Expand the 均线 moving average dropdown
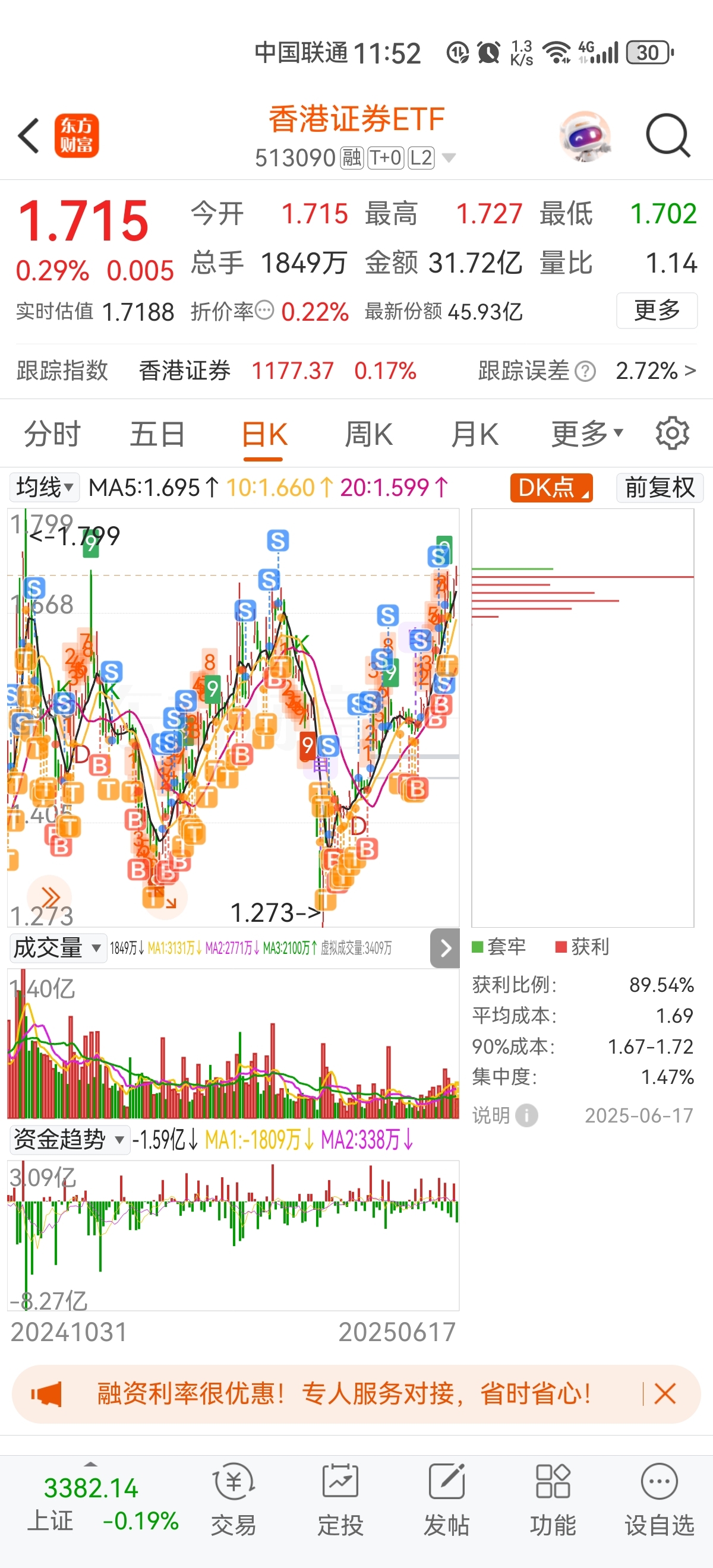Viewport: 713px width, 1568px height. [x=43, y=487]
